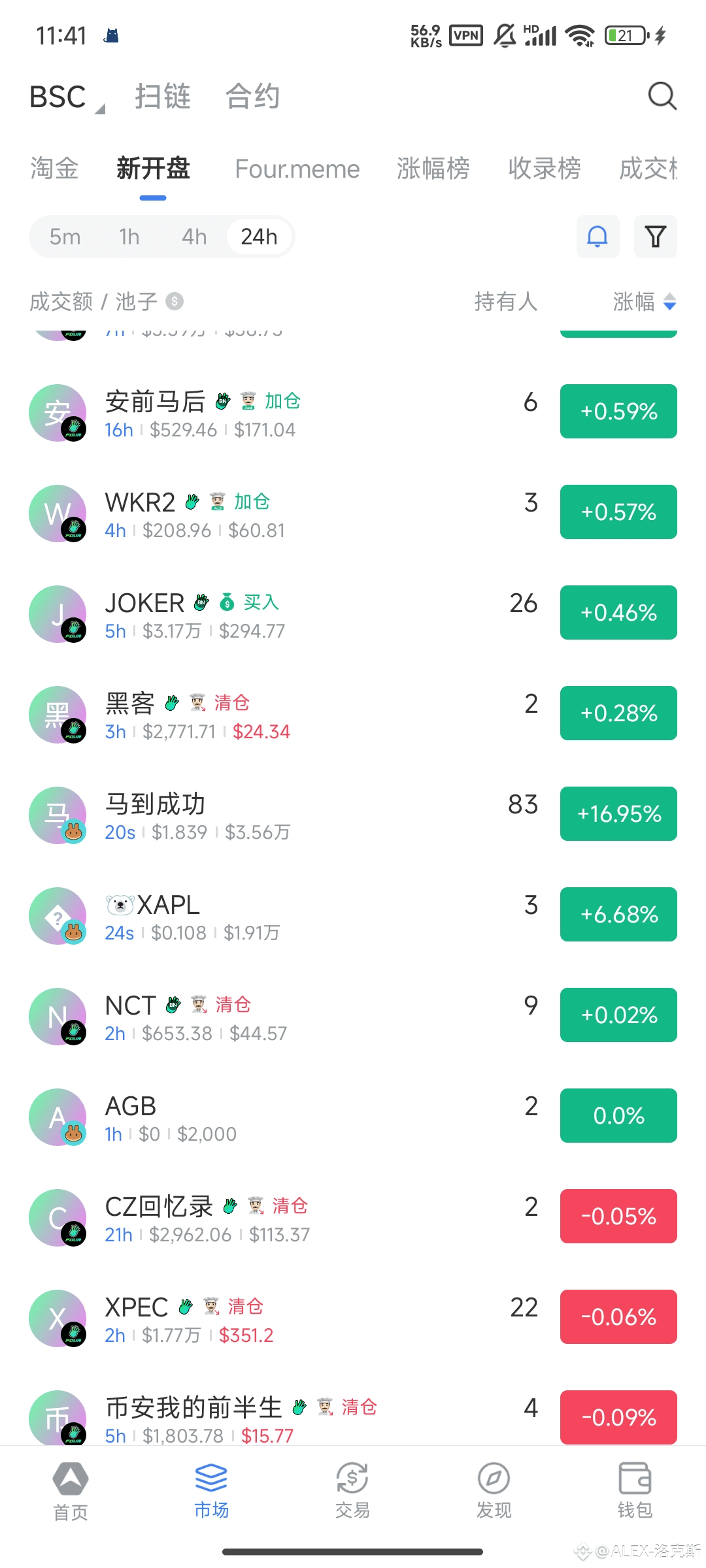Select the 淘金 tab
Image resolution: width=706 pixels, height=1568 pixels.
(x=54, y=169)
